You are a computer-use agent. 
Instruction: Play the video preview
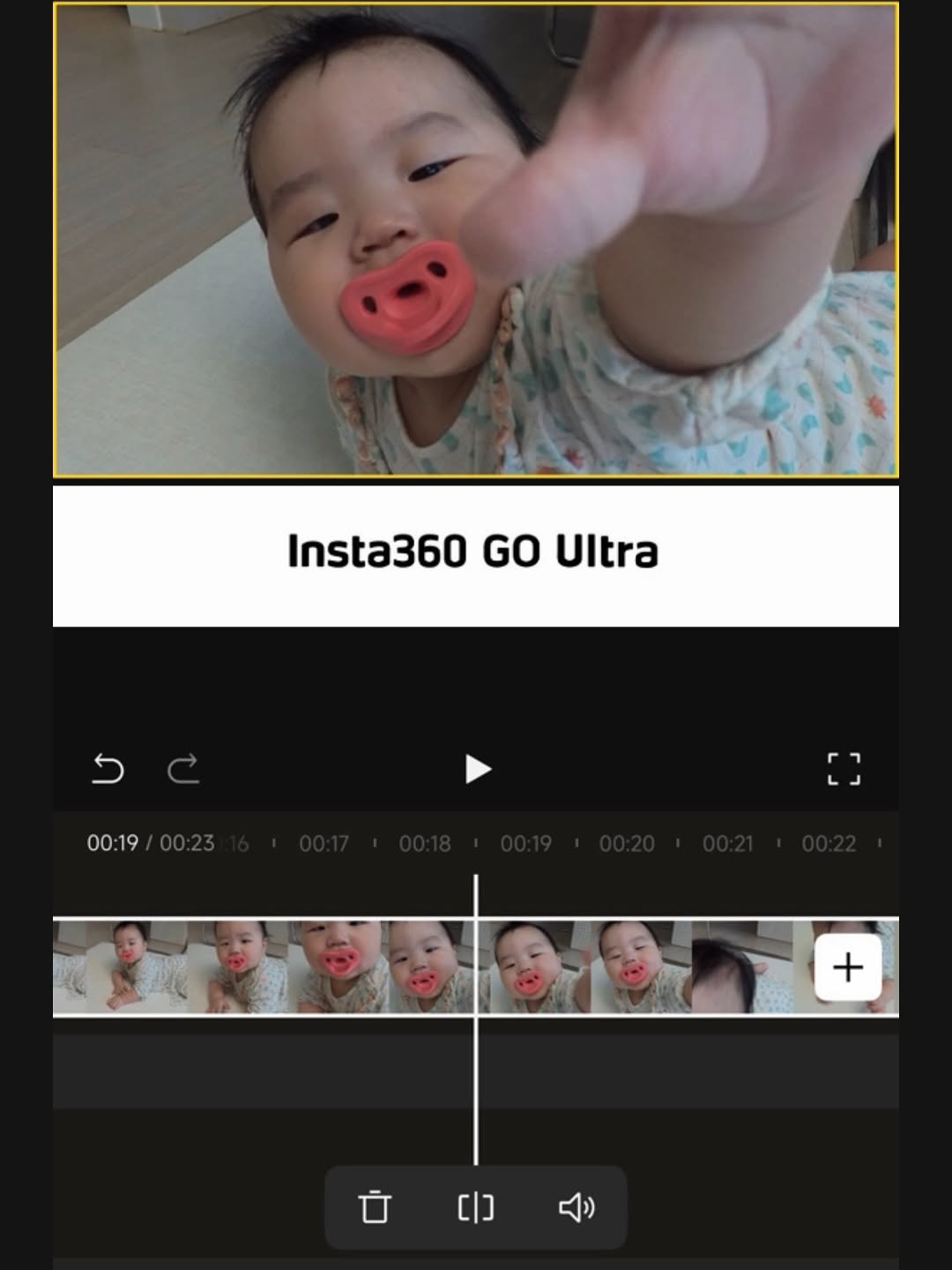(477, 769)
